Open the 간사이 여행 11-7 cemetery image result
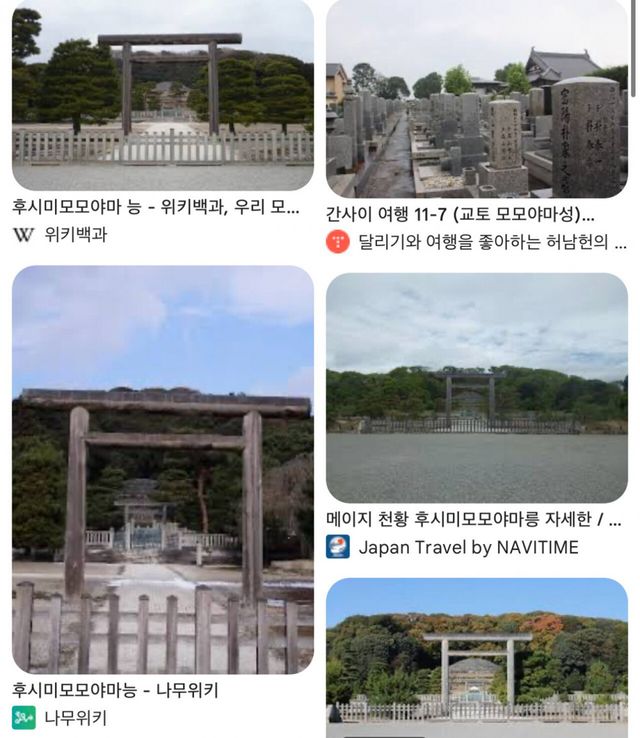Image resolution: width=640 pixels, height=738 pixels. (477, 98)
